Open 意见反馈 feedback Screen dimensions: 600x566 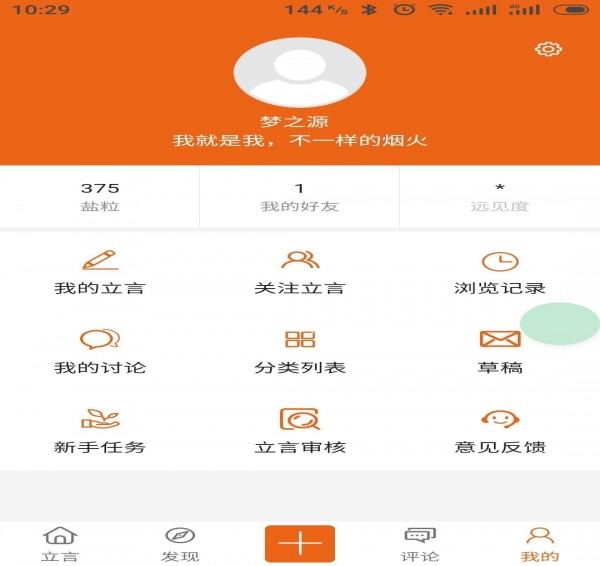coord(500,431)
